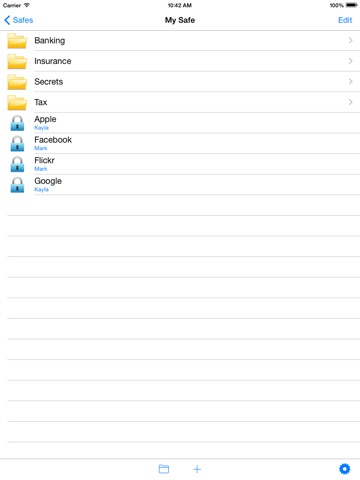This screenshot has height=480, width=360.
Task: Open the Insurance folder
Action: coord(180,61)
